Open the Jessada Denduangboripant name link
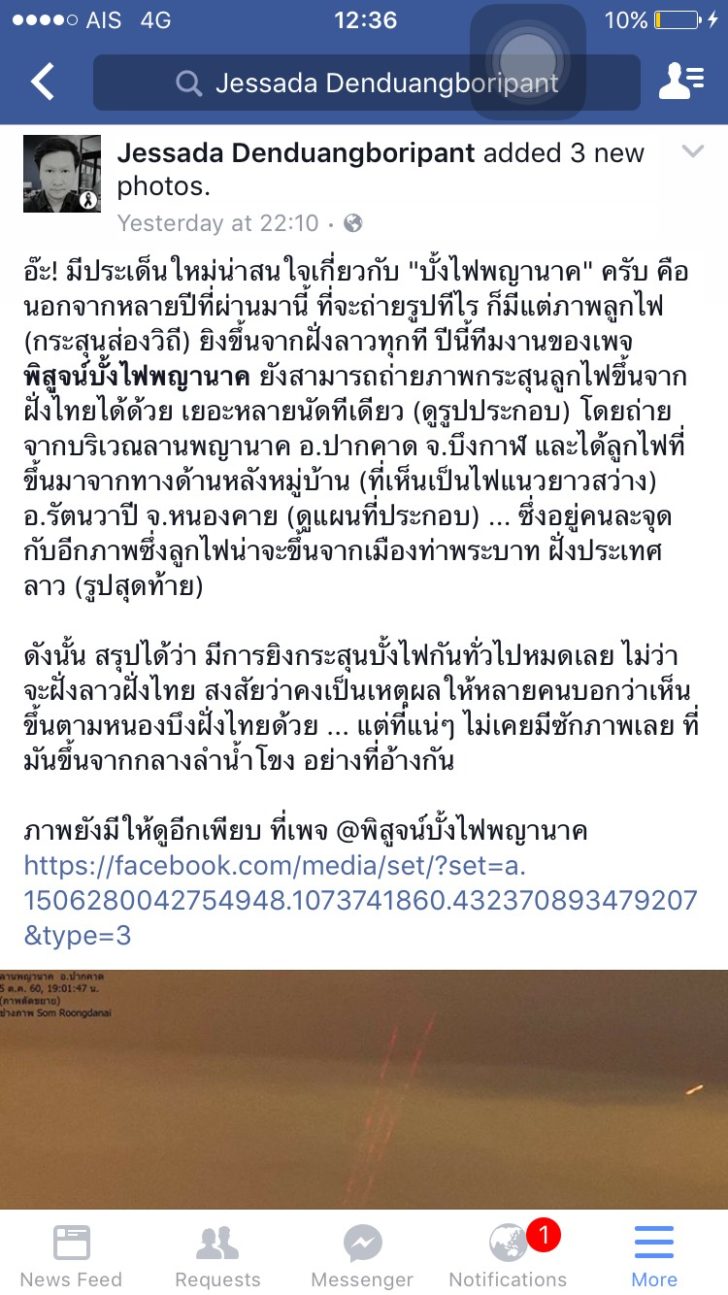728x1295 pixels. [299, 153]
